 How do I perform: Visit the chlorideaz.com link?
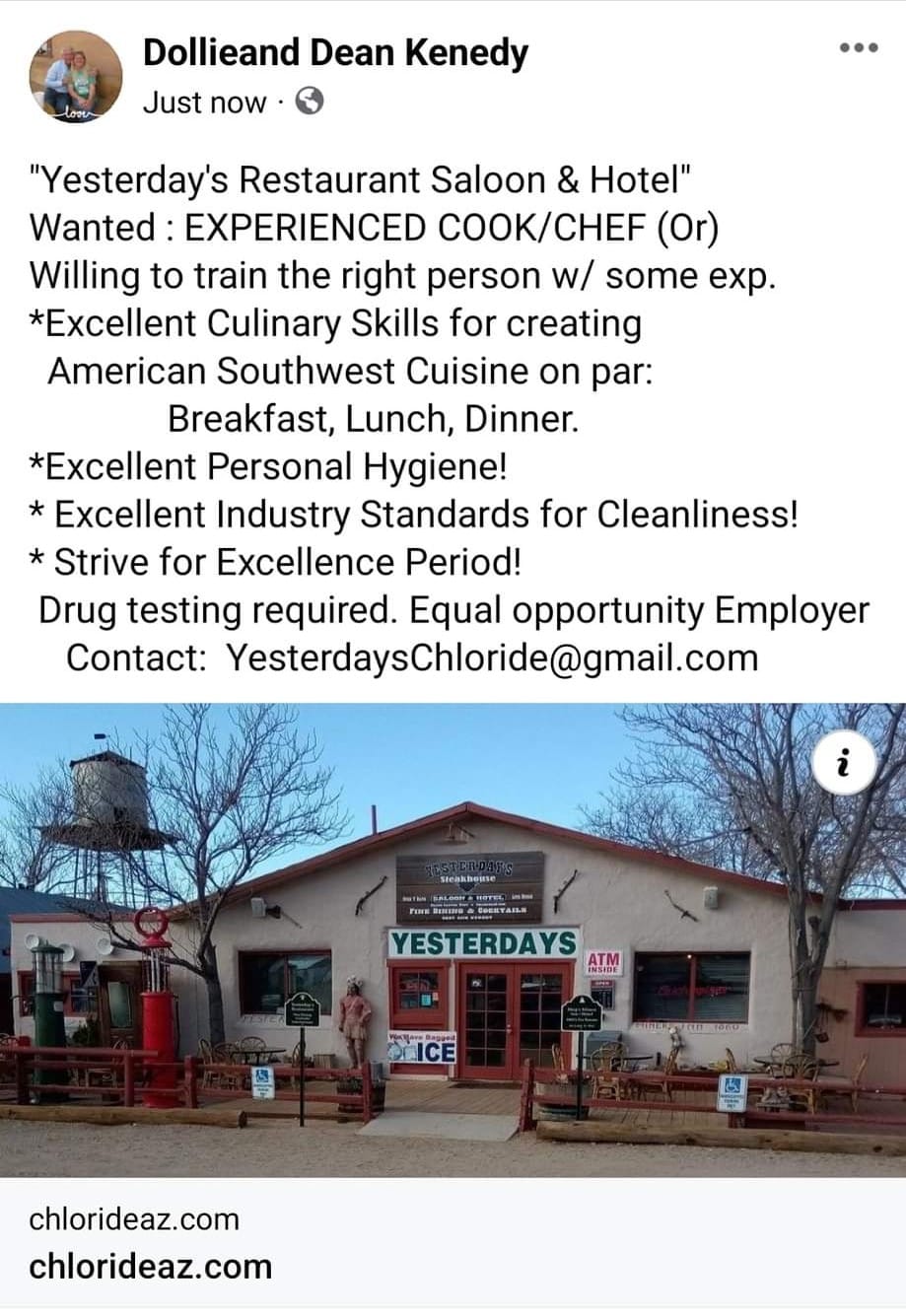[150, 1266]
